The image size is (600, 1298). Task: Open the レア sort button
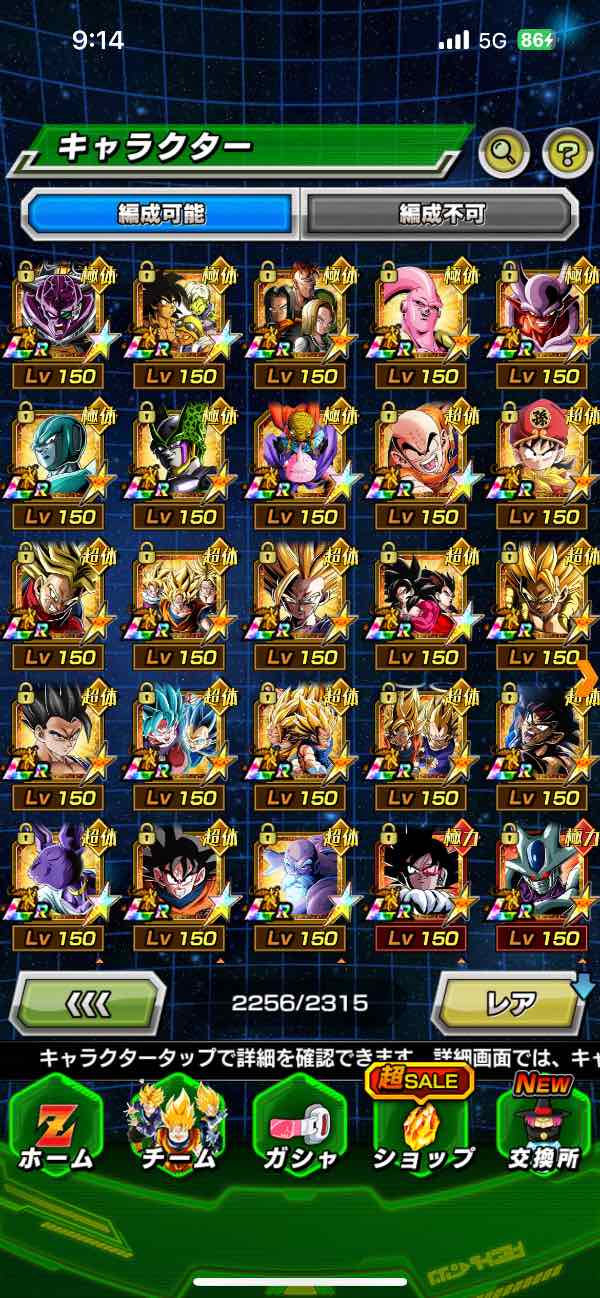click(508, 1002)
